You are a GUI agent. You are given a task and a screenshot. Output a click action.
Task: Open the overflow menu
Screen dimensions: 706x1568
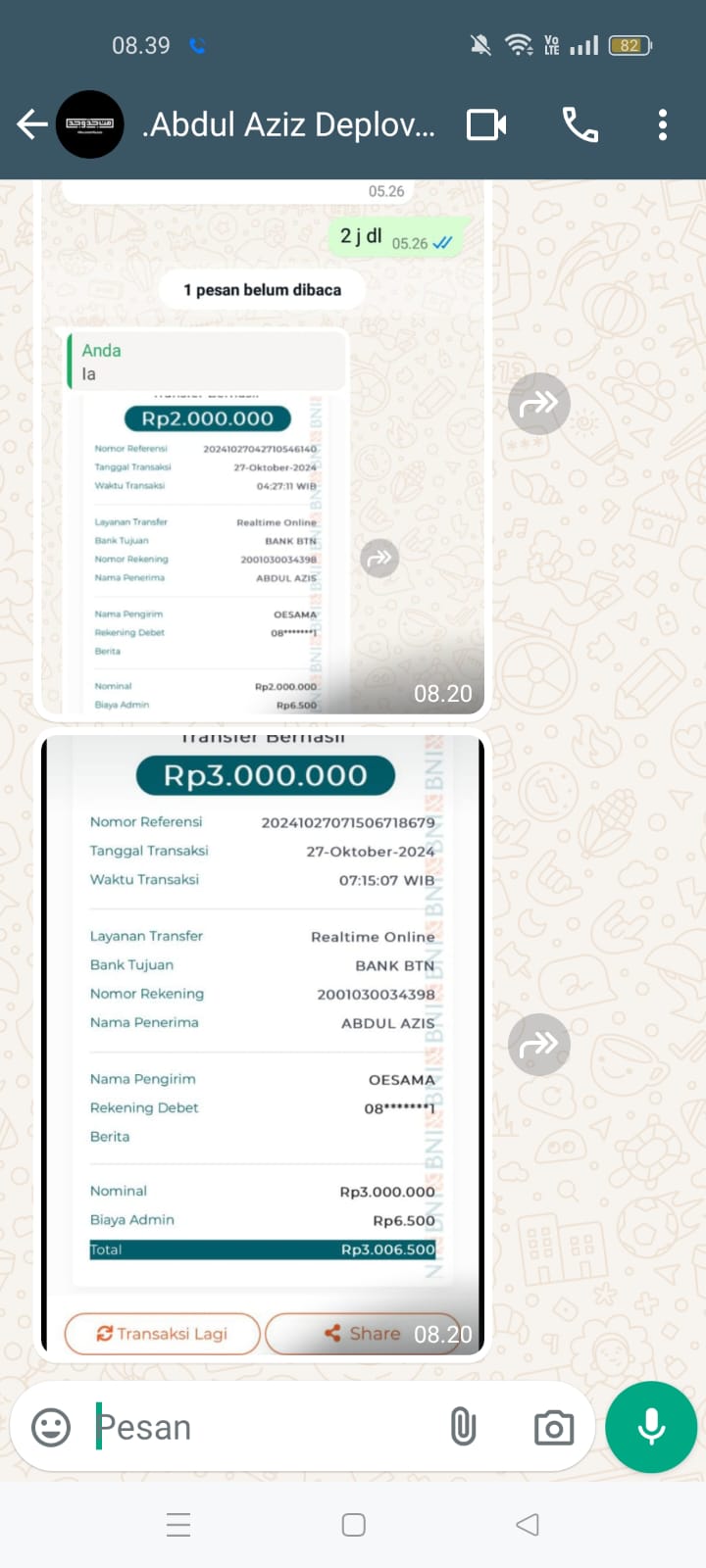tap(663, 124)
